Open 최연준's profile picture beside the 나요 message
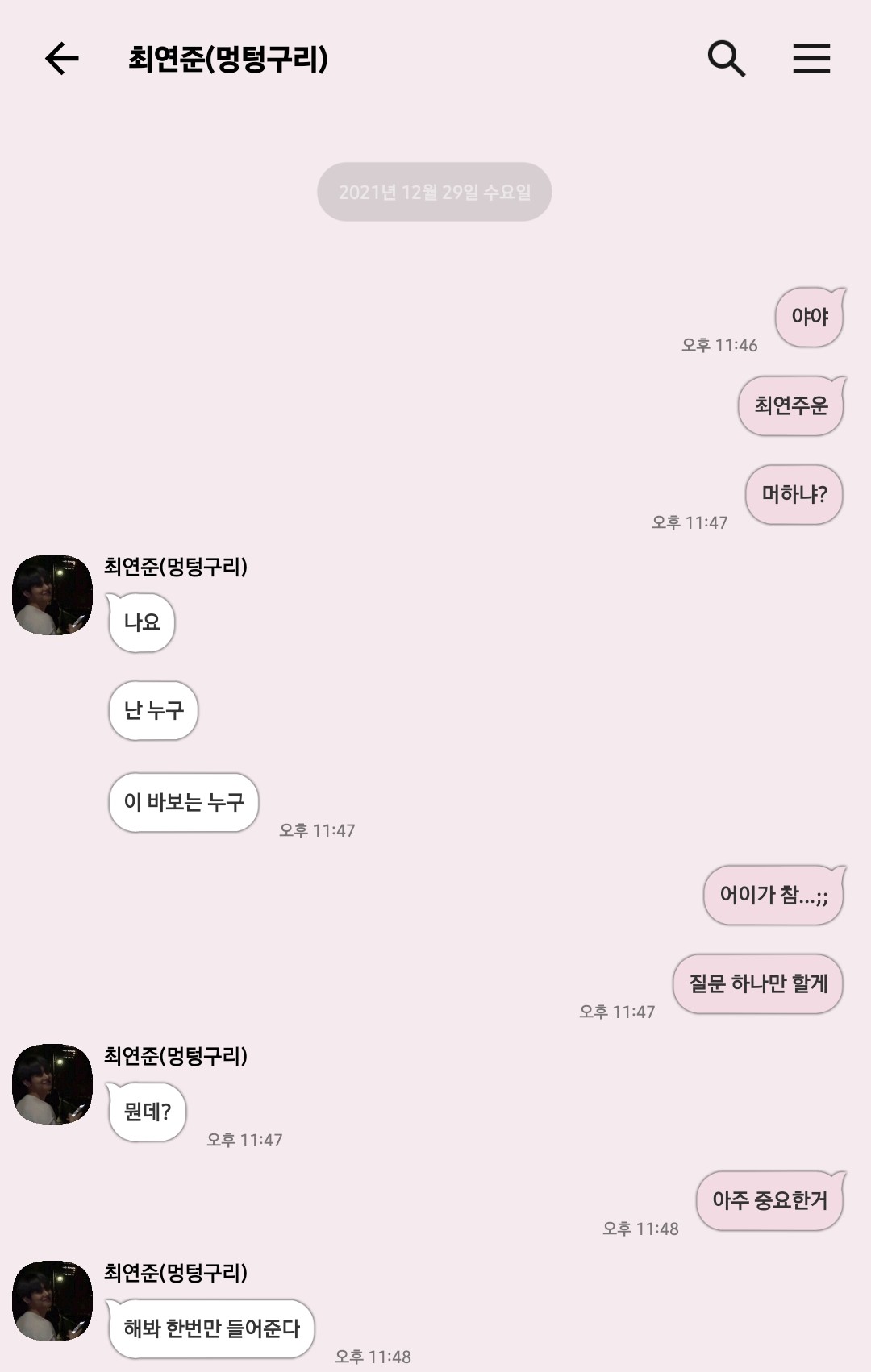 pos(52,595)
